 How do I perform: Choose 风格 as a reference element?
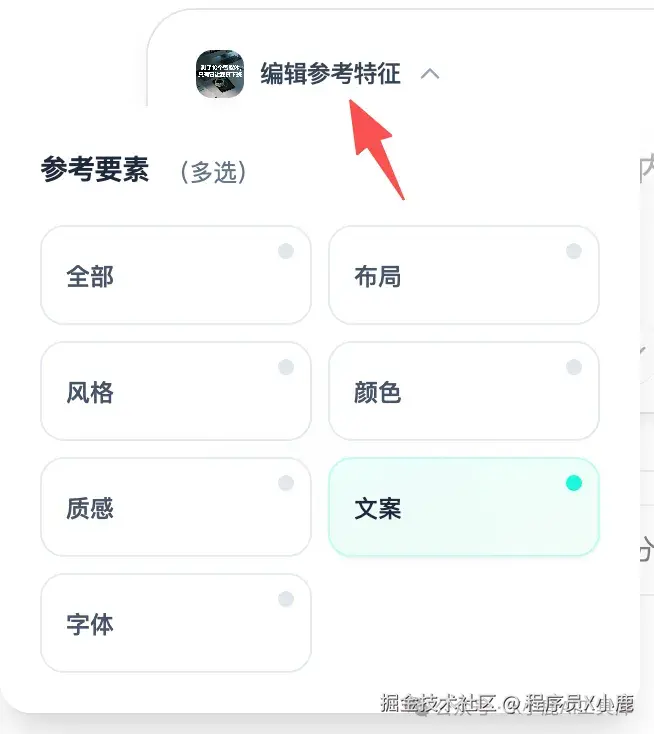click(176, 391)
